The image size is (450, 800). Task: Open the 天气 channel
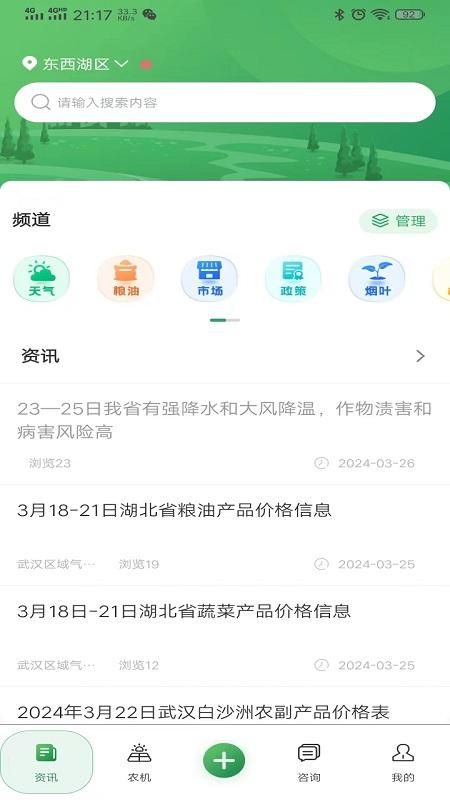point(41,279)
